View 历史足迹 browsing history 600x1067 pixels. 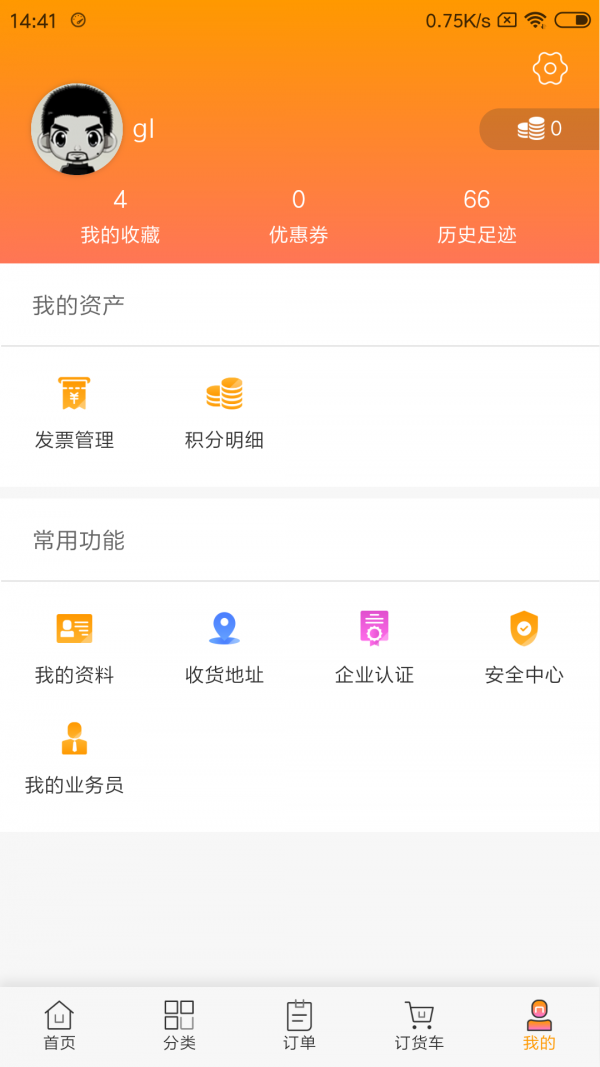477,218
